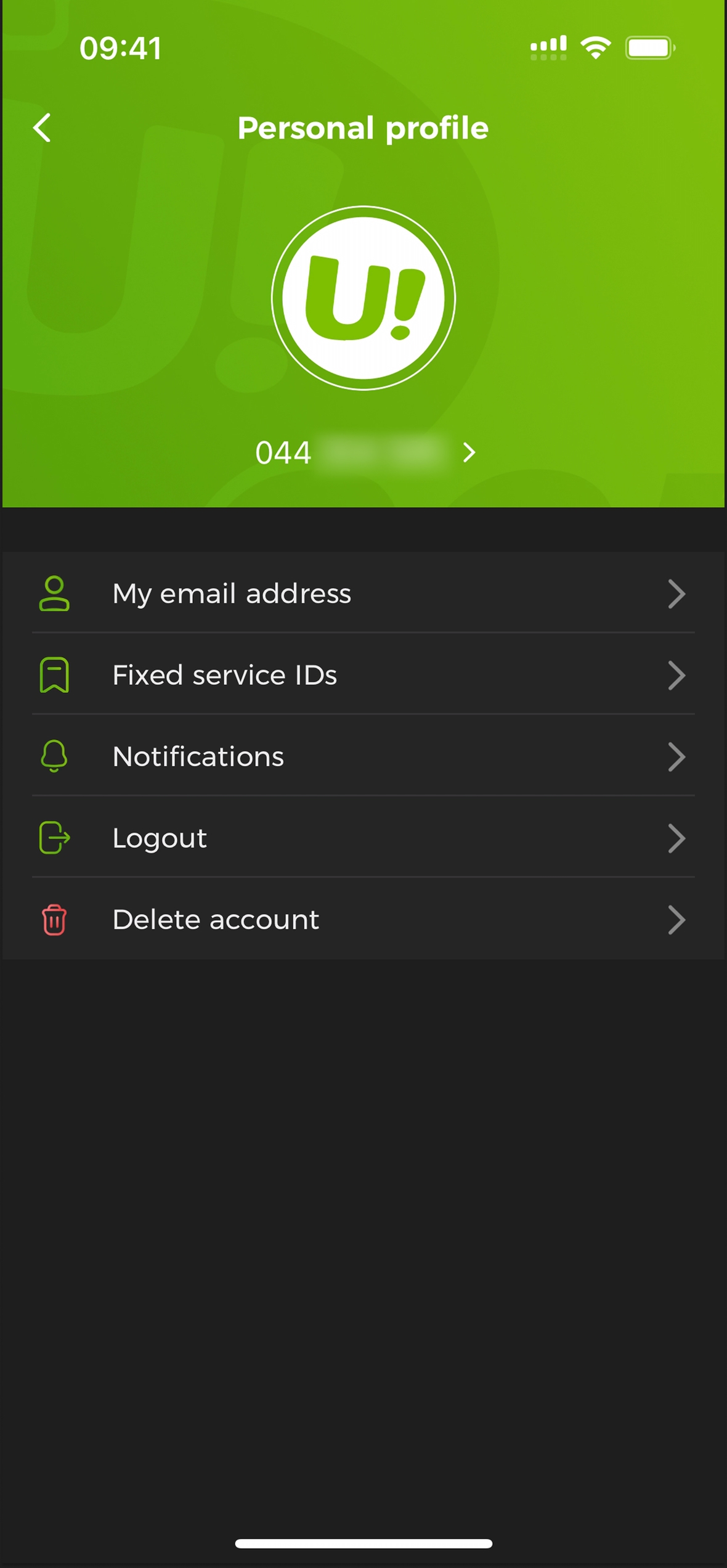Image resolution: width=727 pixels, height=1568 pixels.
Task: Open Fixed service IDs
Action: [x=363, y=675]
